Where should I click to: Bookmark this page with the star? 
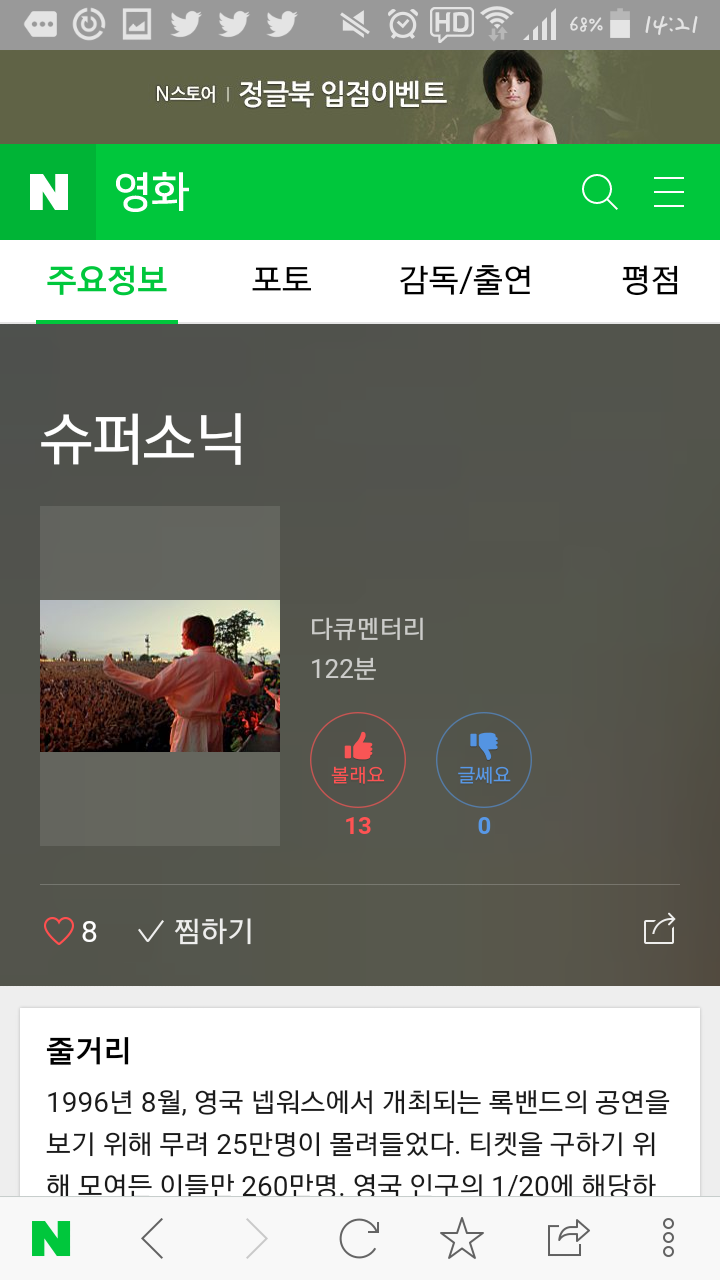462,1239
